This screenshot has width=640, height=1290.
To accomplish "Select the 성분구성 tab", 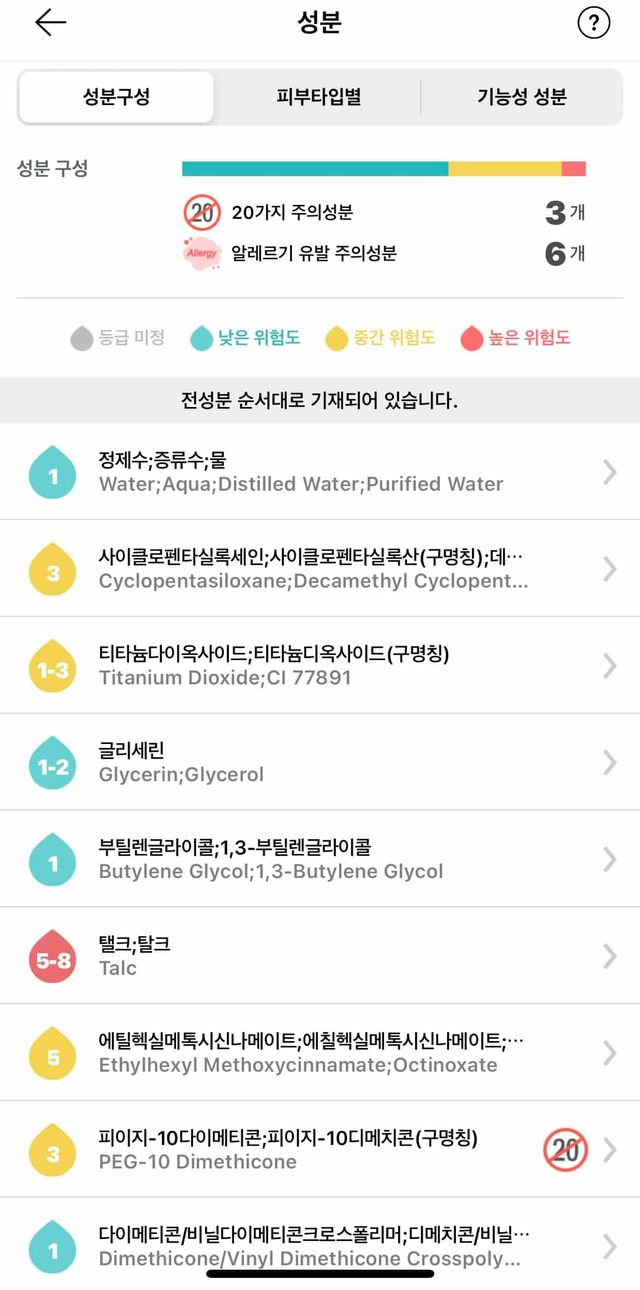I will point(117,97).
